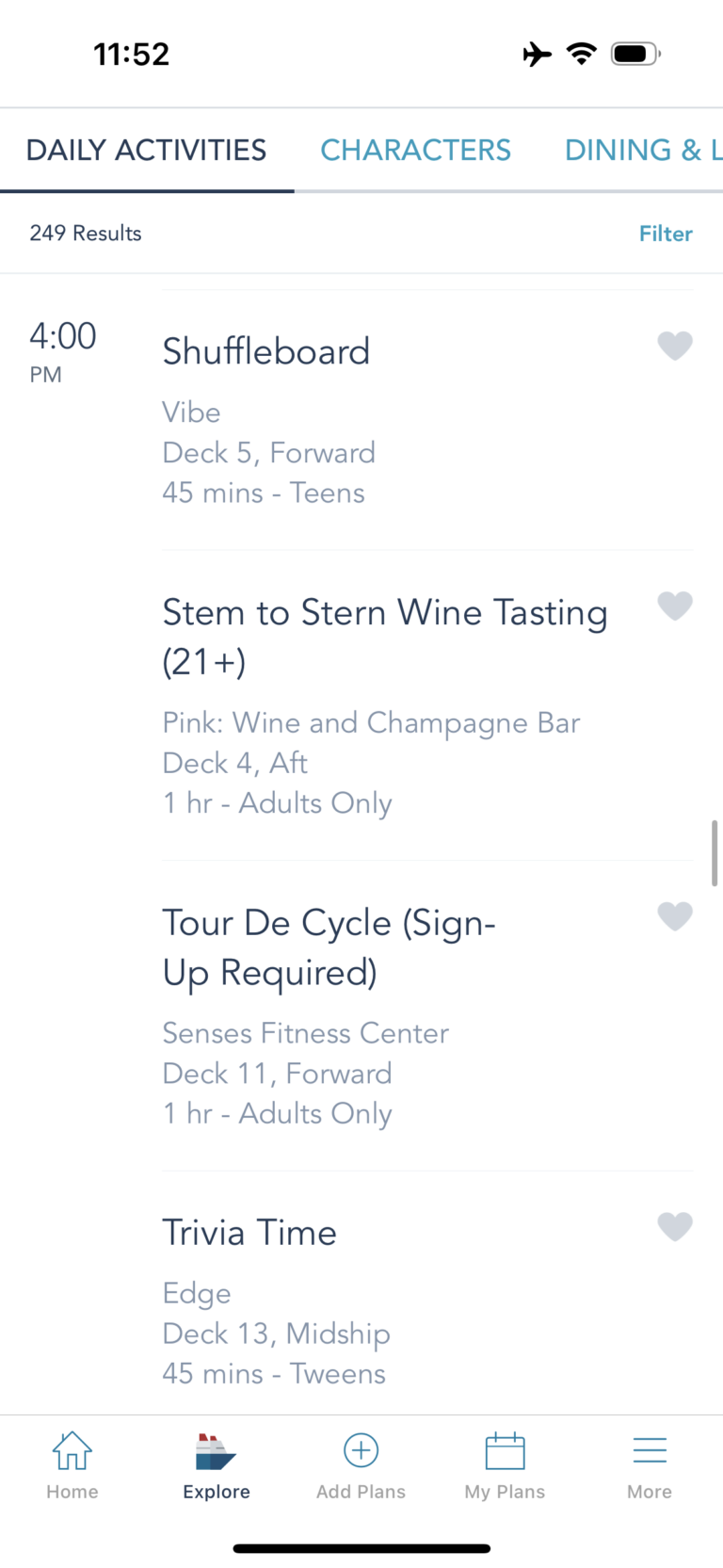Favorite the Stem to Stern Wine Tasting
The width and height of the screenshot is (723, 1568).
(675, 606)
